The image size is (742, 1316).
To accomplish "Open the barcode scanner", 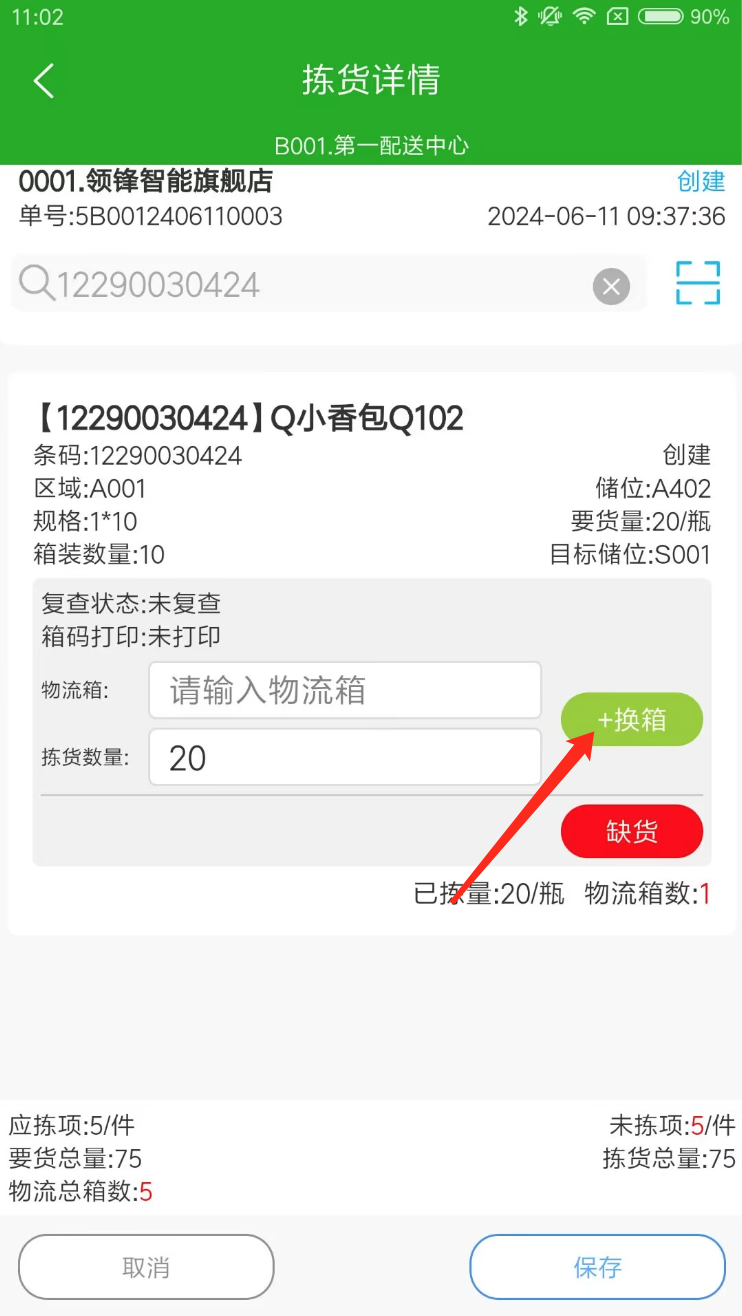I will tap(697, 283).
